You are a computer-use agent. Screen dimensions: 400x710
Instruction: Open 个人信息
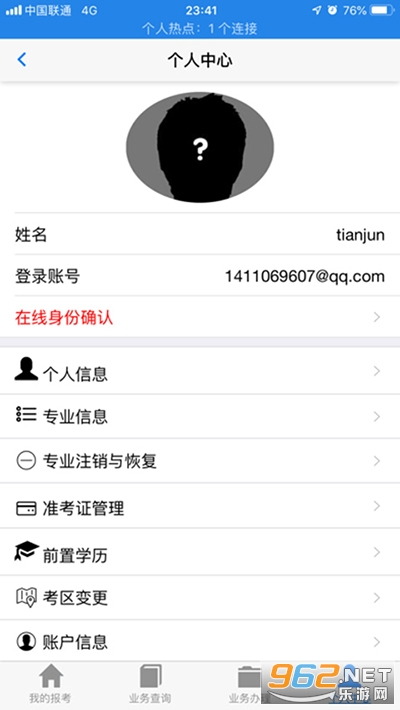pyautogui.click(x=200, y=371)
